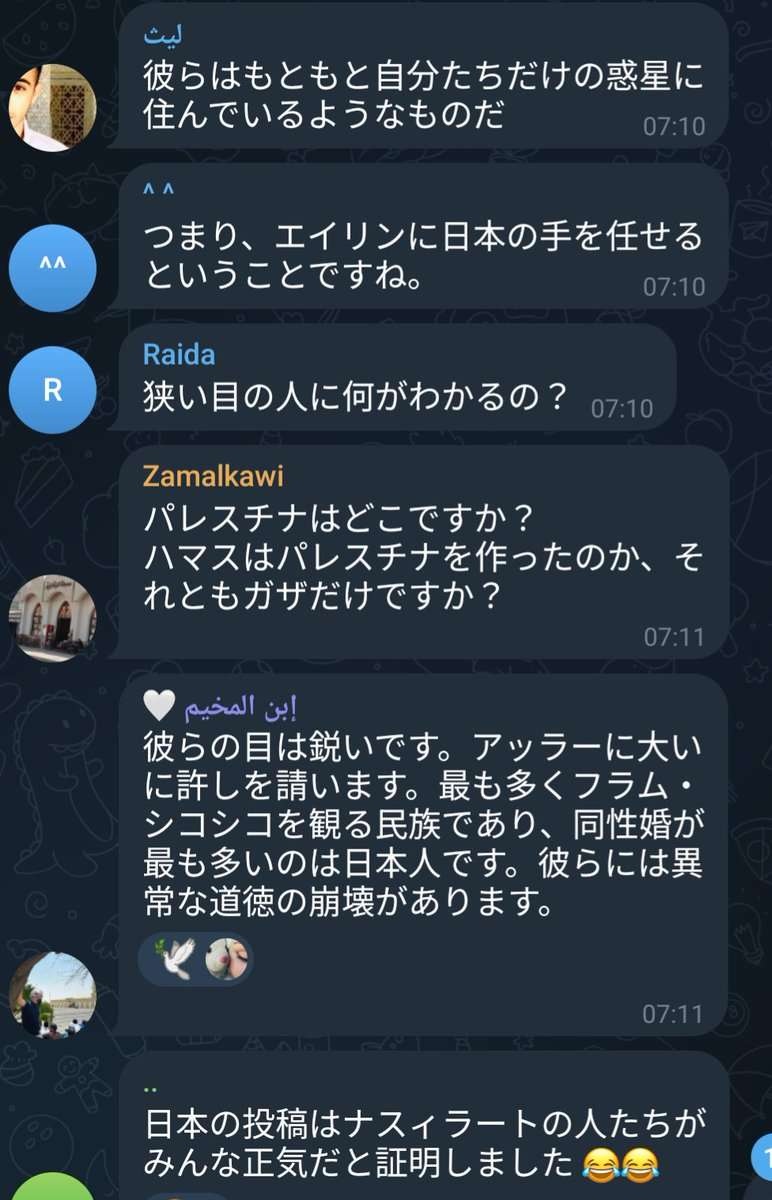
Task: Open the ^^ sender's round avatar
Action: click(x=52, y=266)
